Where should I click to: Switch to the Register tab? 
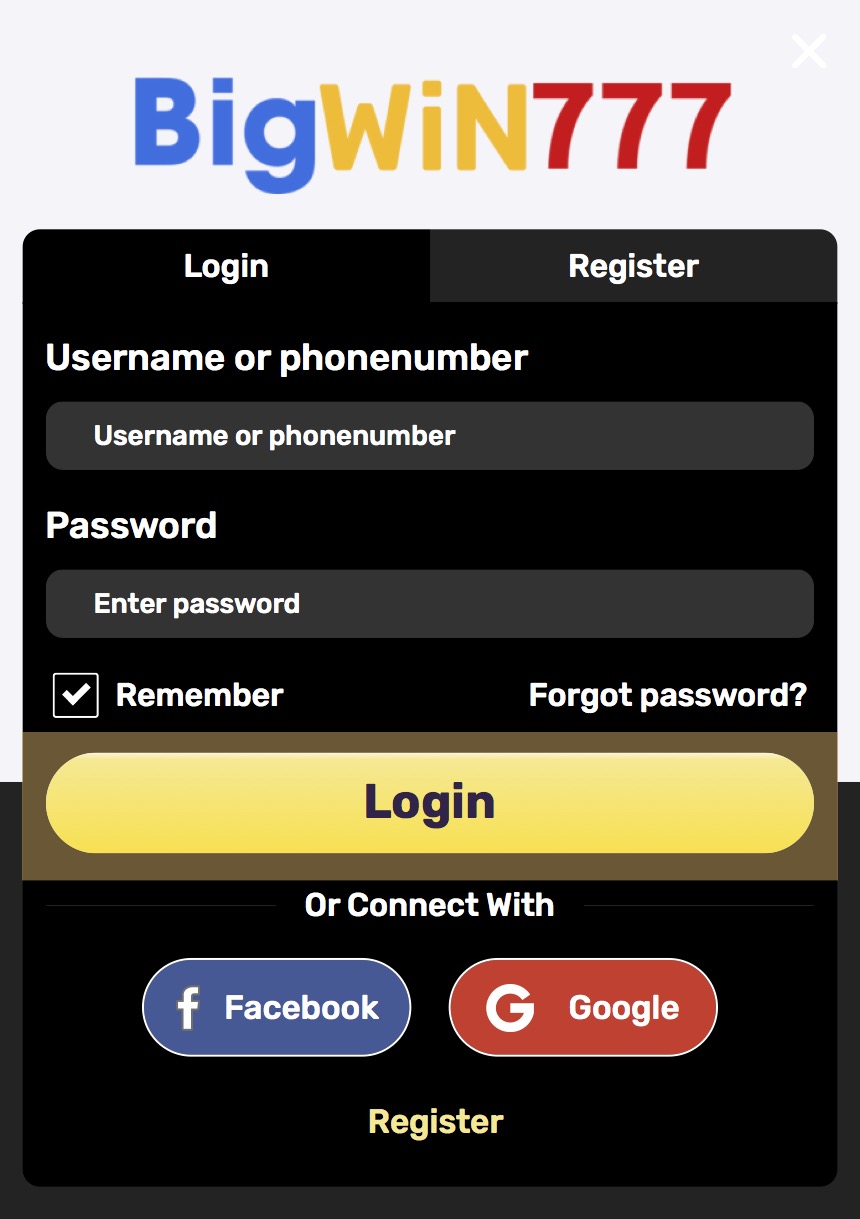[633, 266]
